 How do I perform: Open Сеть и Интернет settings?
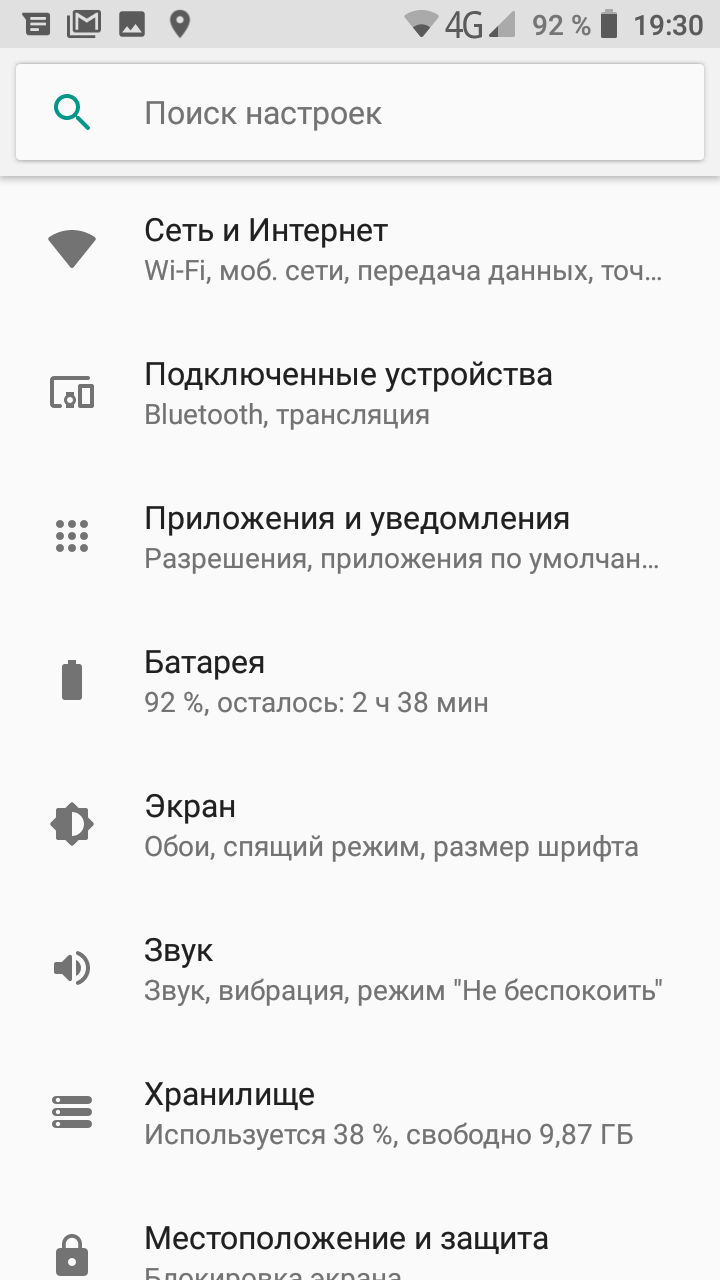point(360,249)
